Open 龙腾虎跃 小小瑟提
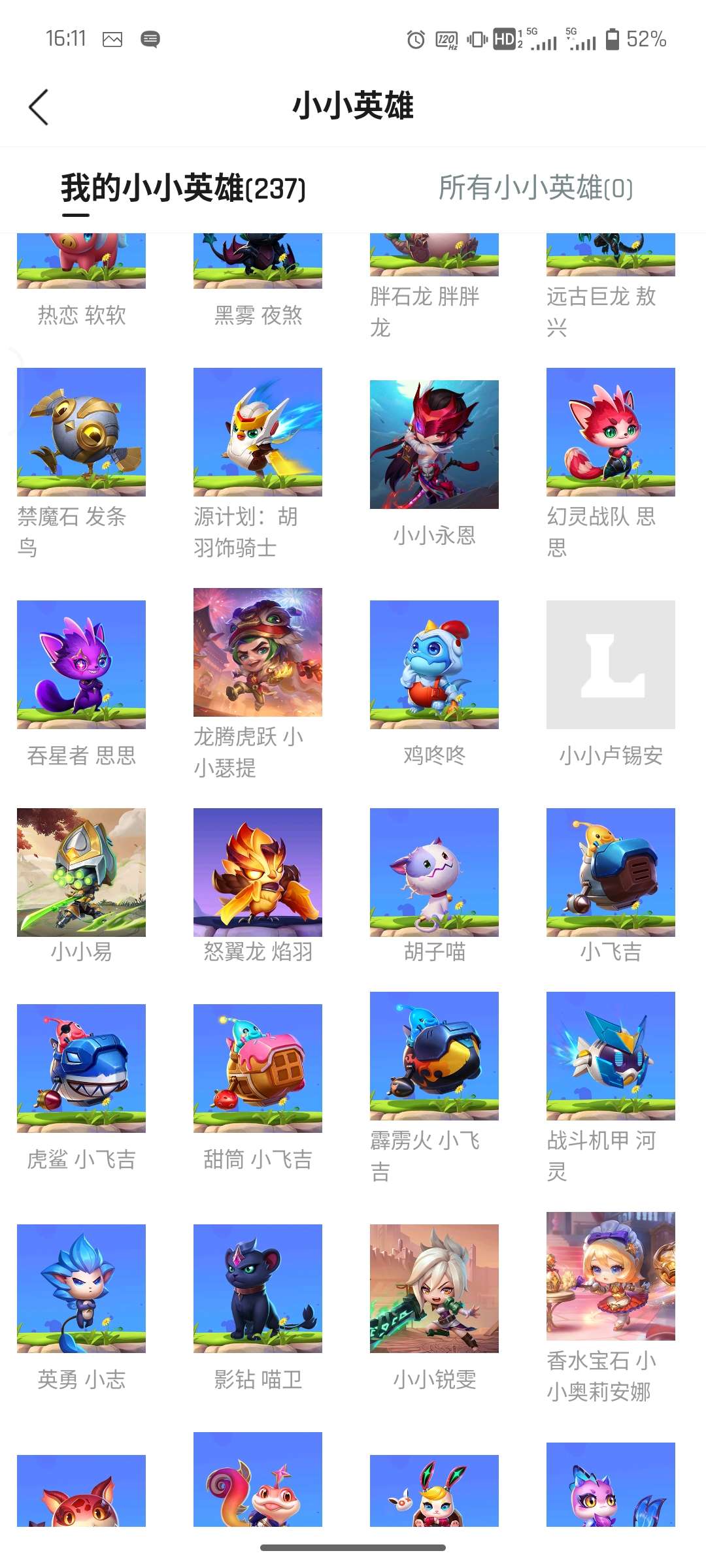Screen dimensions: 706x1568 258,652
